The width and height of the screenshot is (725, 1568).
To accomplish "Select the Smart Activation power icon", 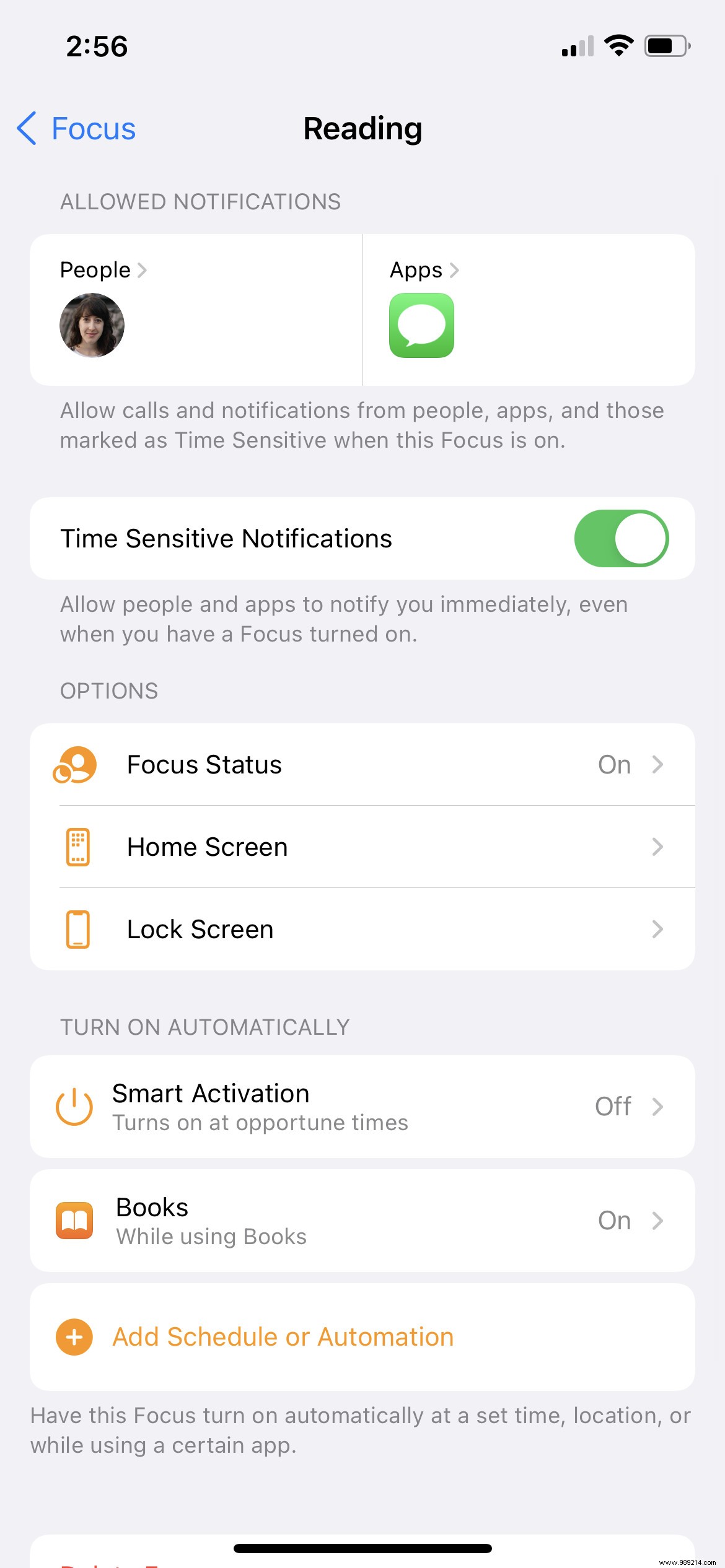I will click(74, 1106).
